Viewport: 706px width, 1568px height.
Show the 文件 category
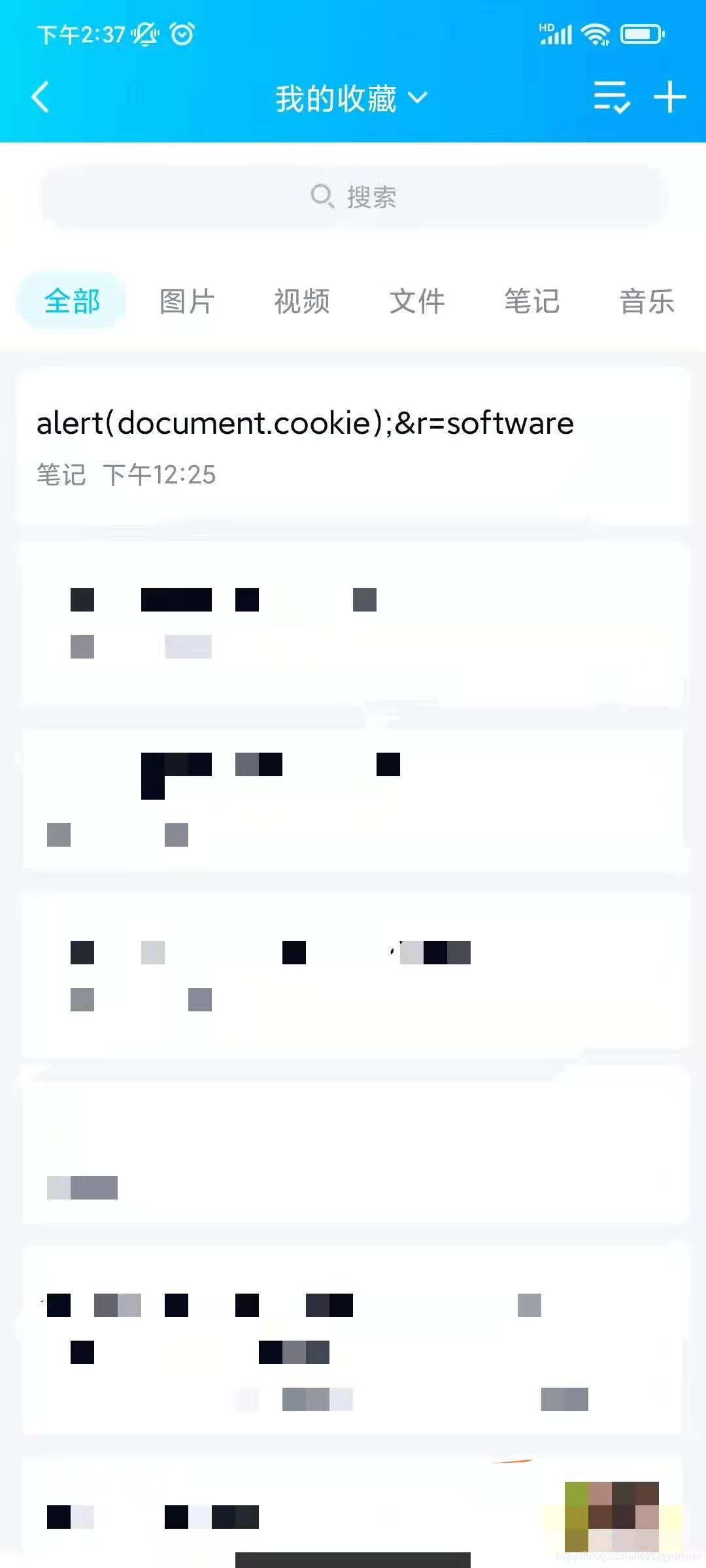tap(417, 302)
